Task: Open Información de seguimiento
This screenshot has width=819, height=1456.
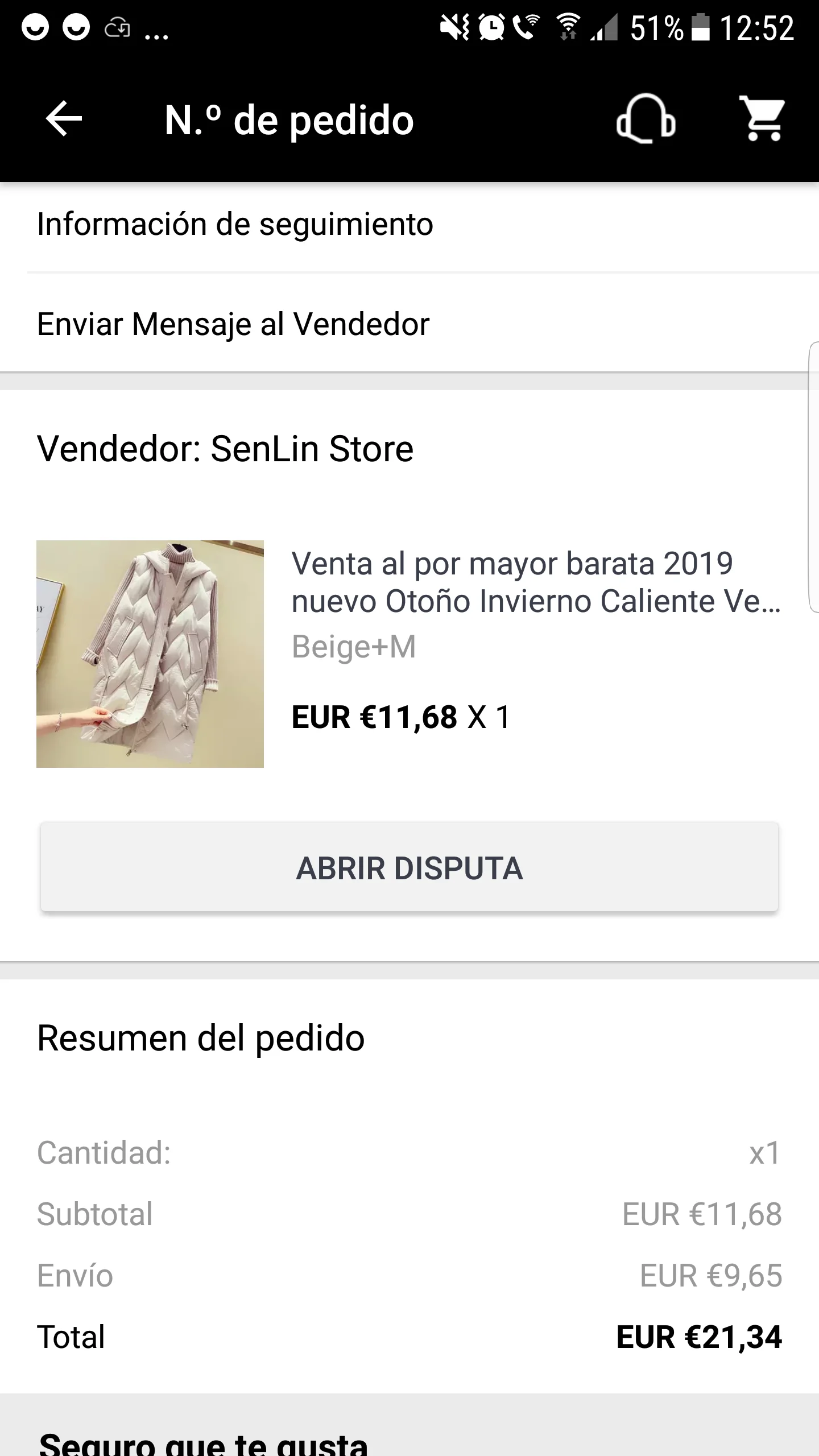Action: click(235, 224)
